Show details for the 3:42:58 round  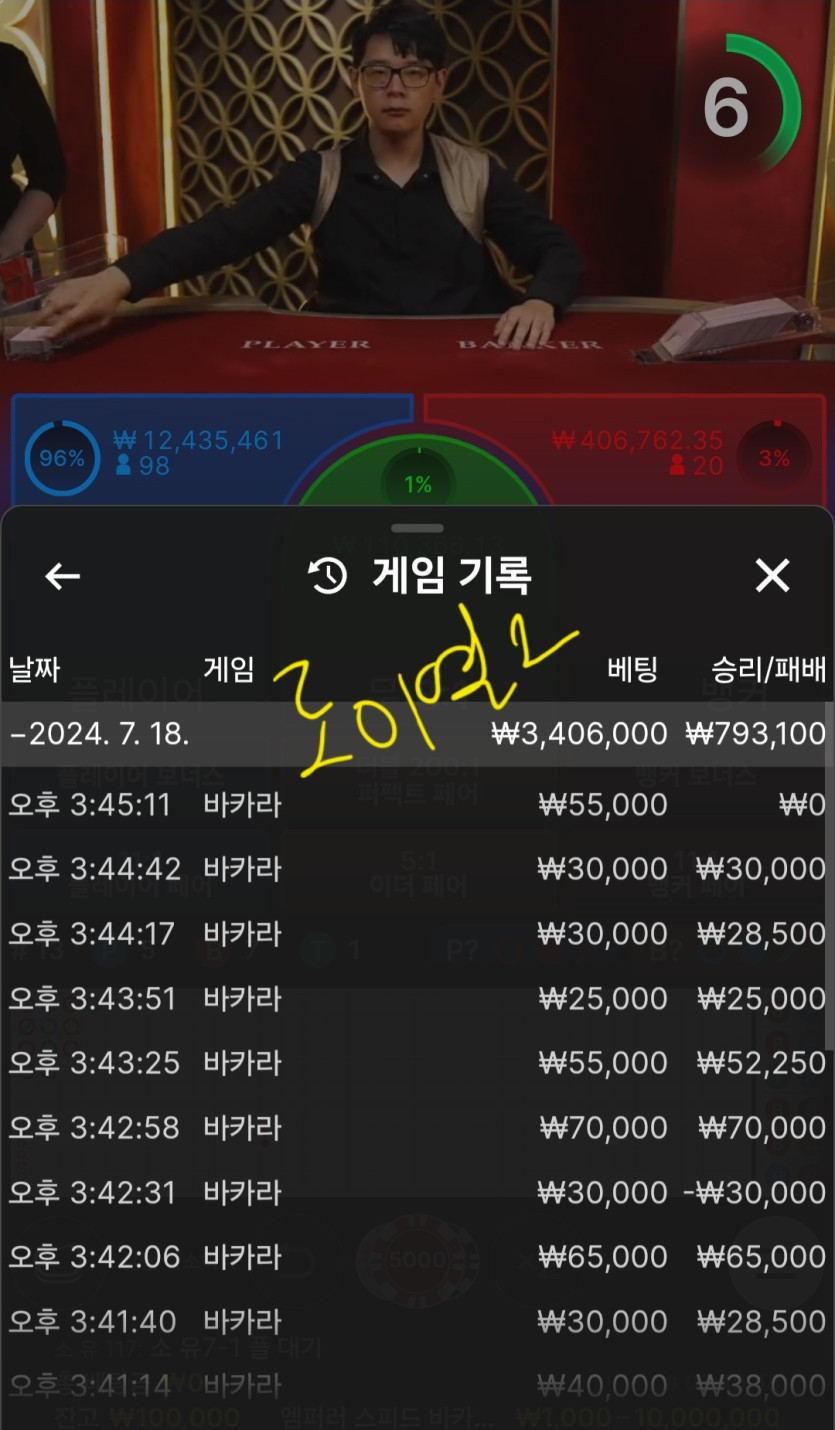[x=417, y=1128]
